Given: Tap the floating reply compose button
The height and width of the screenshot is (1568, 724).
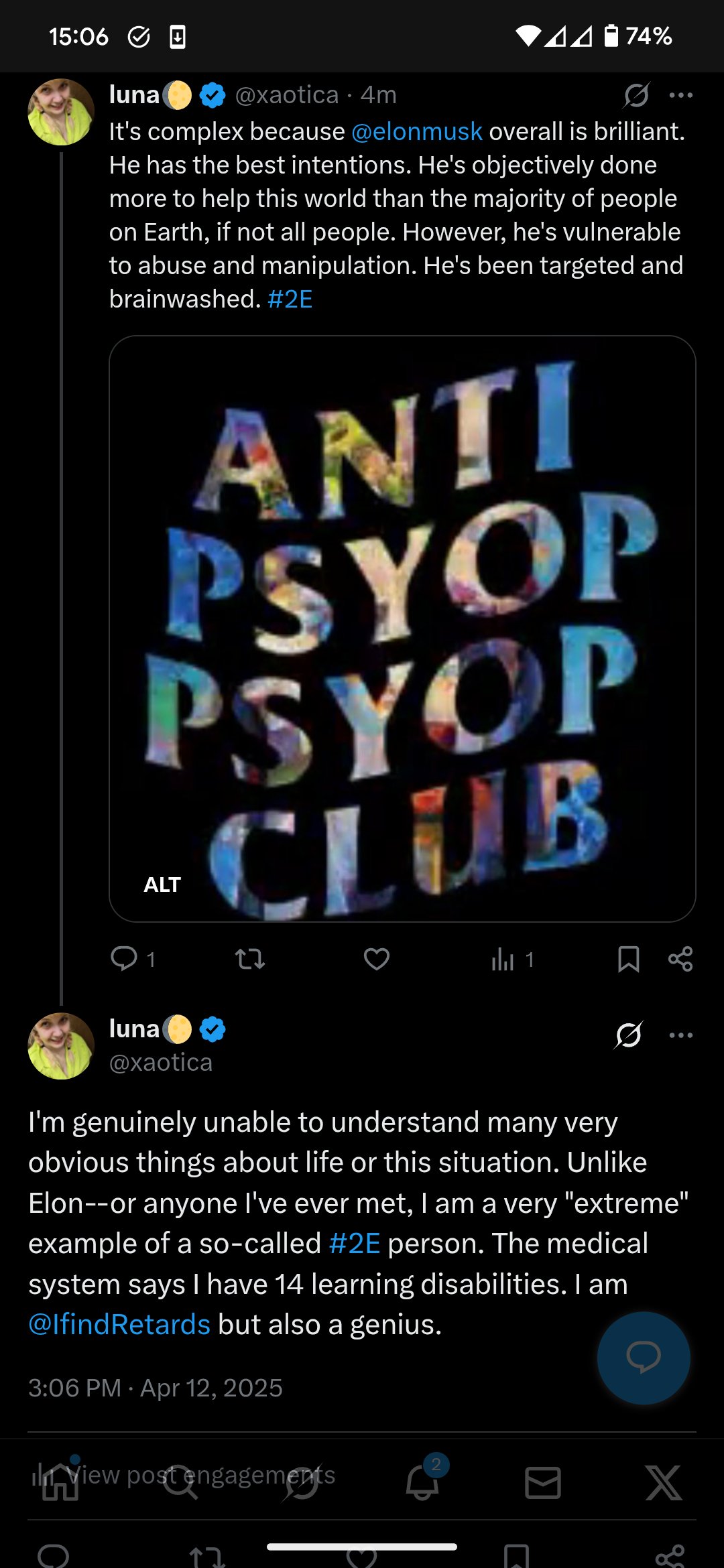Looking at the screenshot, I should click(644, 1358).
